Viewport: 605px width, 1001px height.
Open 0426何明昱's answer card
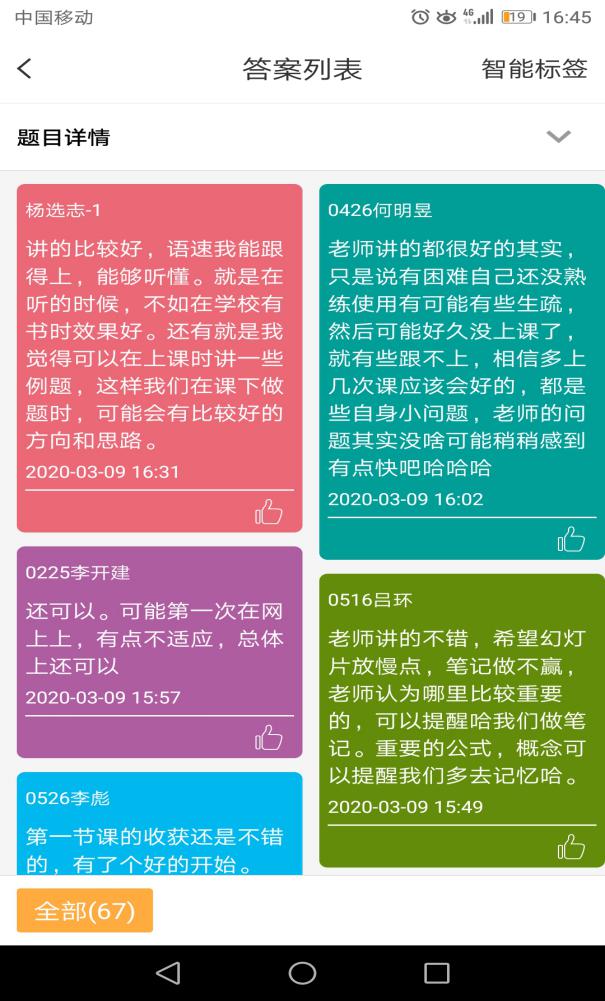(x=461, y=350)
